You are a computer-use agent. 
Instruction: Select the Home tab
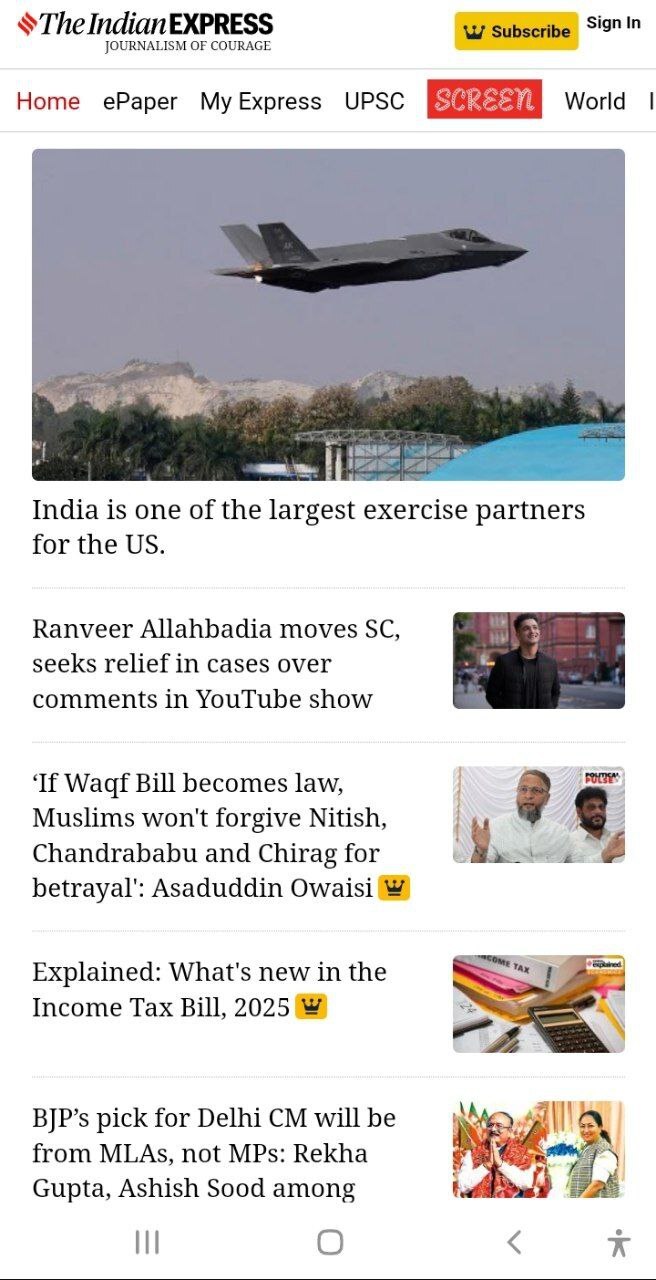pos(48,101)
